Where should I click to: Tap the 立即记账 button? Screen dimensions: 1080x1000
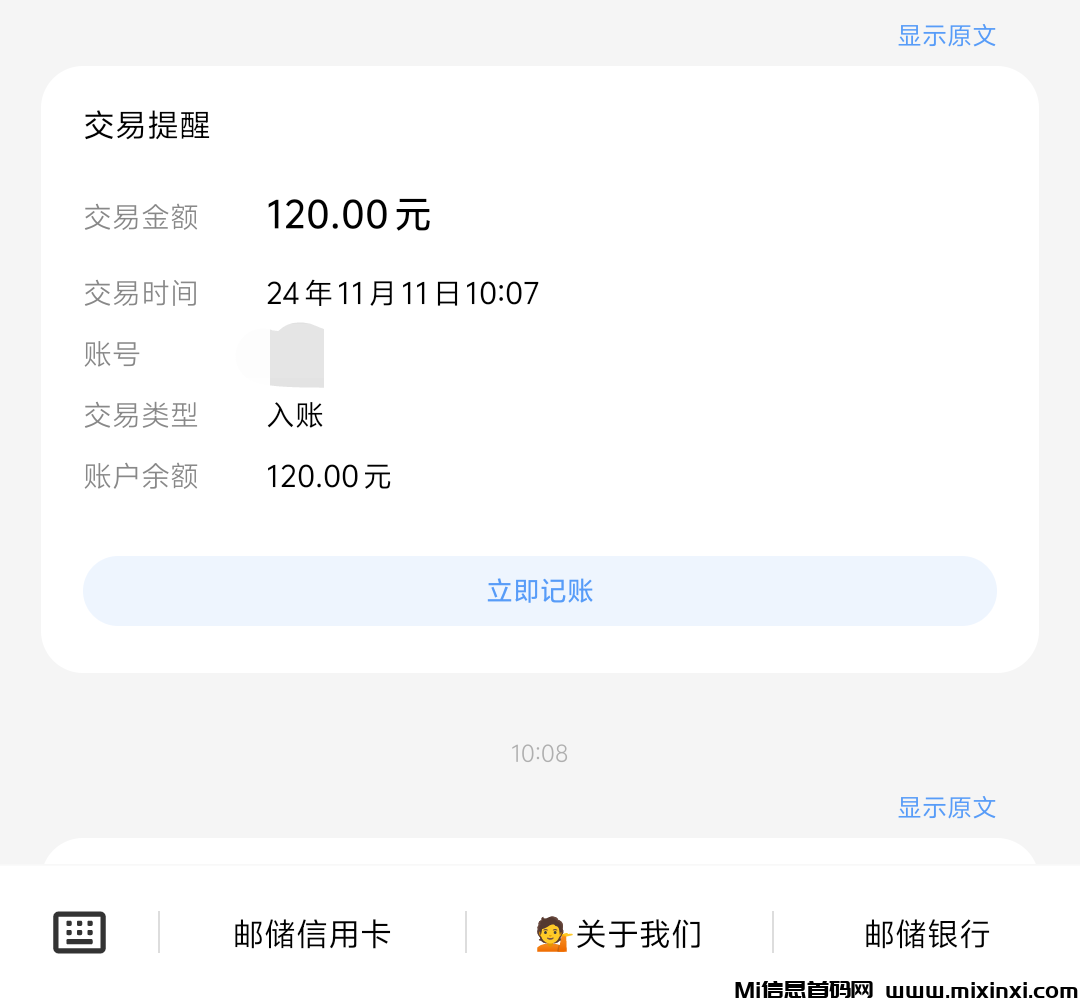tap(540, 591)
